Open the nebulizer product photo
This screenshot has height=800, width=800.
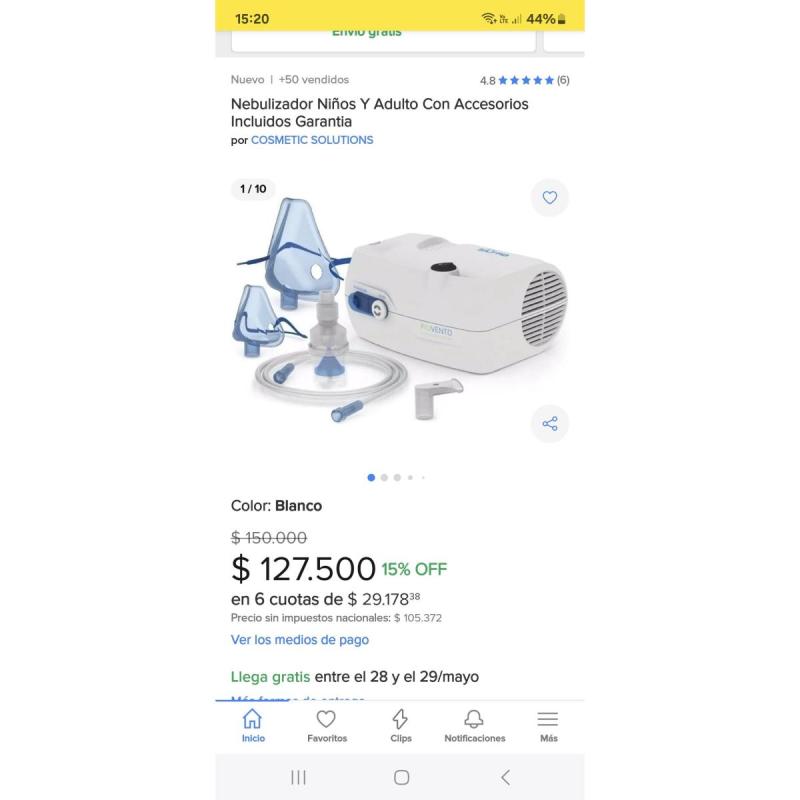pyautogui.click(x=400, y=320)
